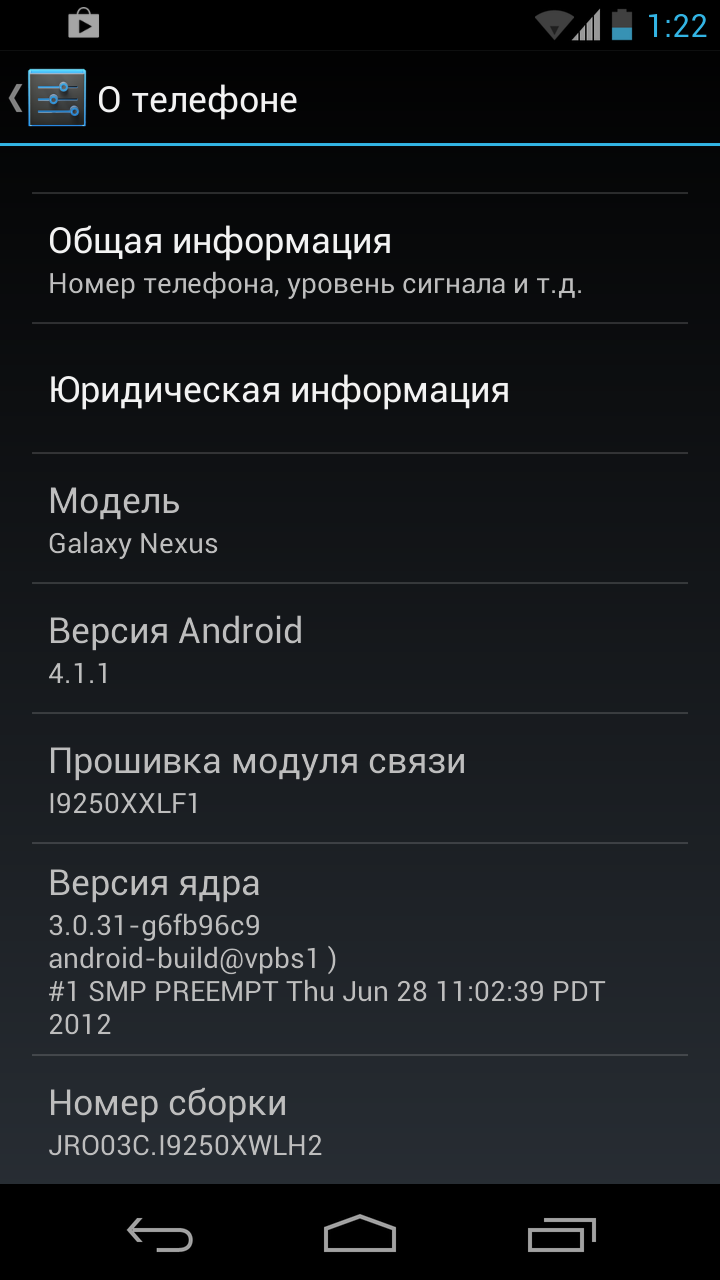
Task: Tap the Номер сборки row
Action: (360, 1120)
